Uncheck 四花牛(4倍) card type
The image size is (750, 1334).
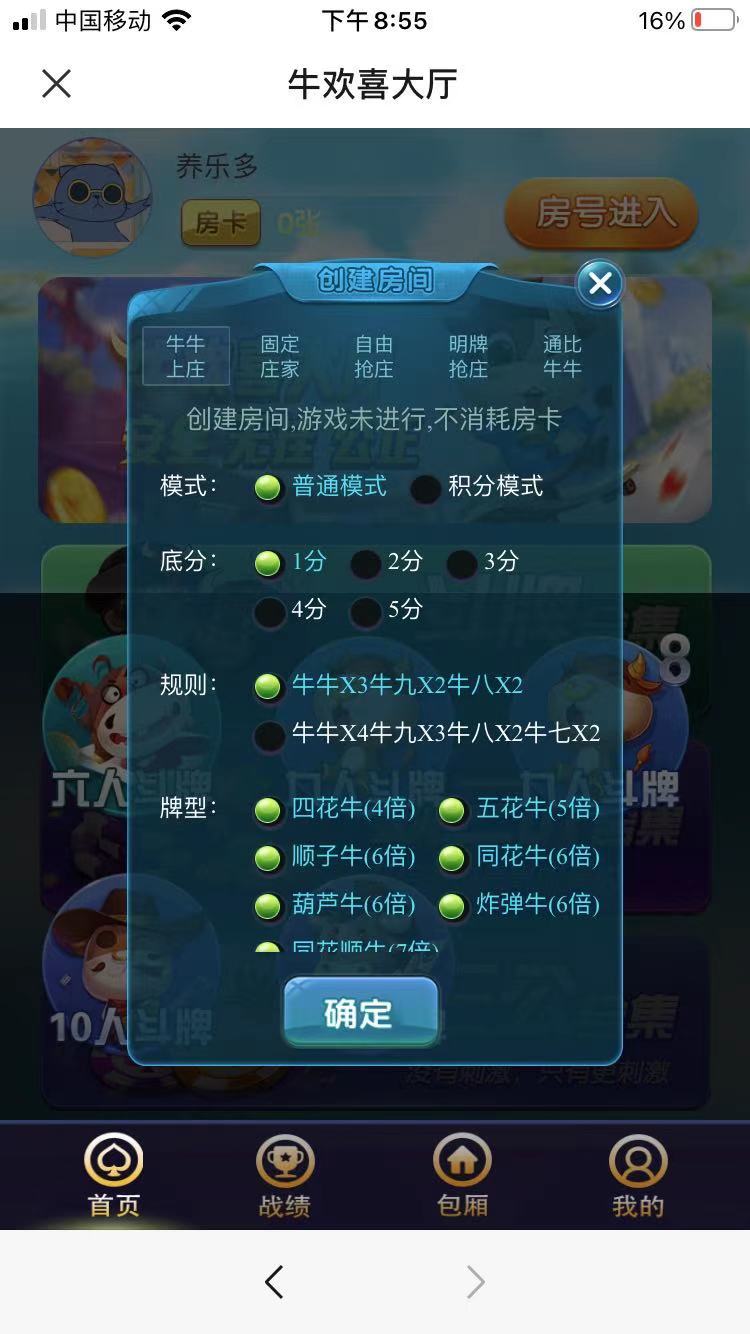coord(268,810)
